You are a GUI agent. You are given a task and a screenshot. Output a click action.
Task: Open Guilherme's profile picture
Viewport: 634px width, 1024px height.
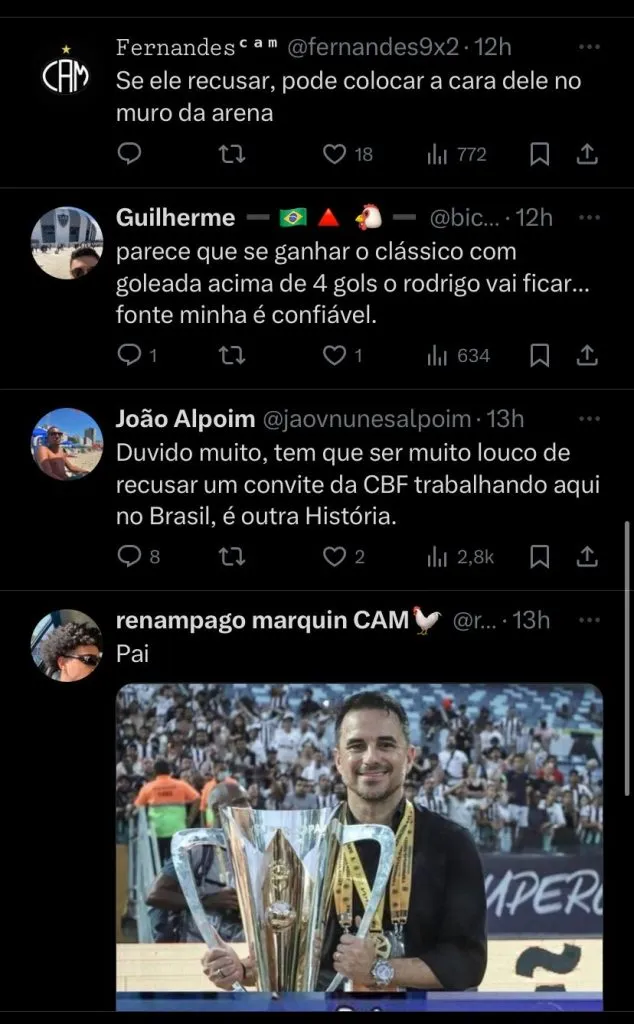point(66,243)
